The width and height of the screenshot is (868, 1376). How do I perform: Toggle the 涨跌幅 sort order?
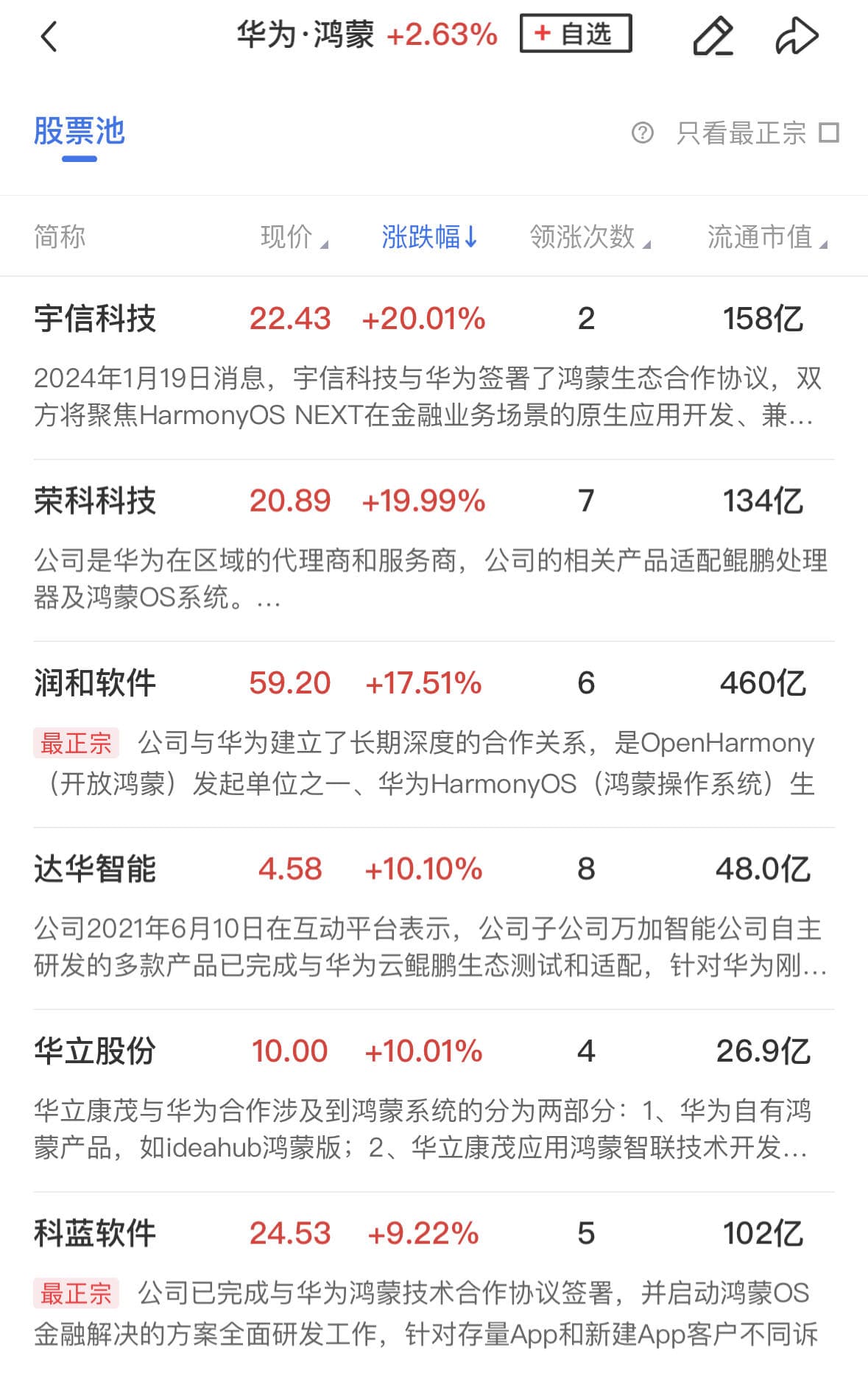tap(429, 237)
